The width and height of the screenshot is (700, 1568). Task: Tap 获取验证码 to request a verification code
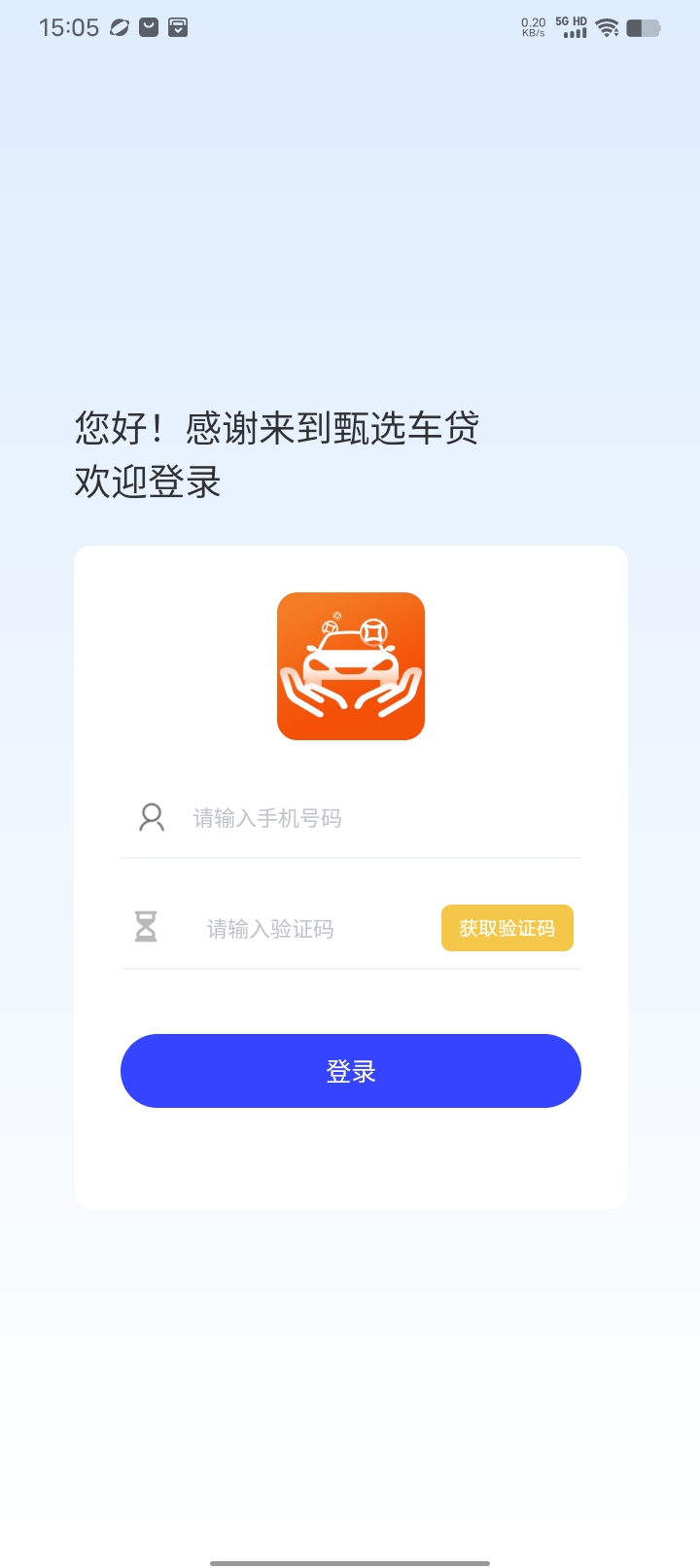[x=507, y=928]
